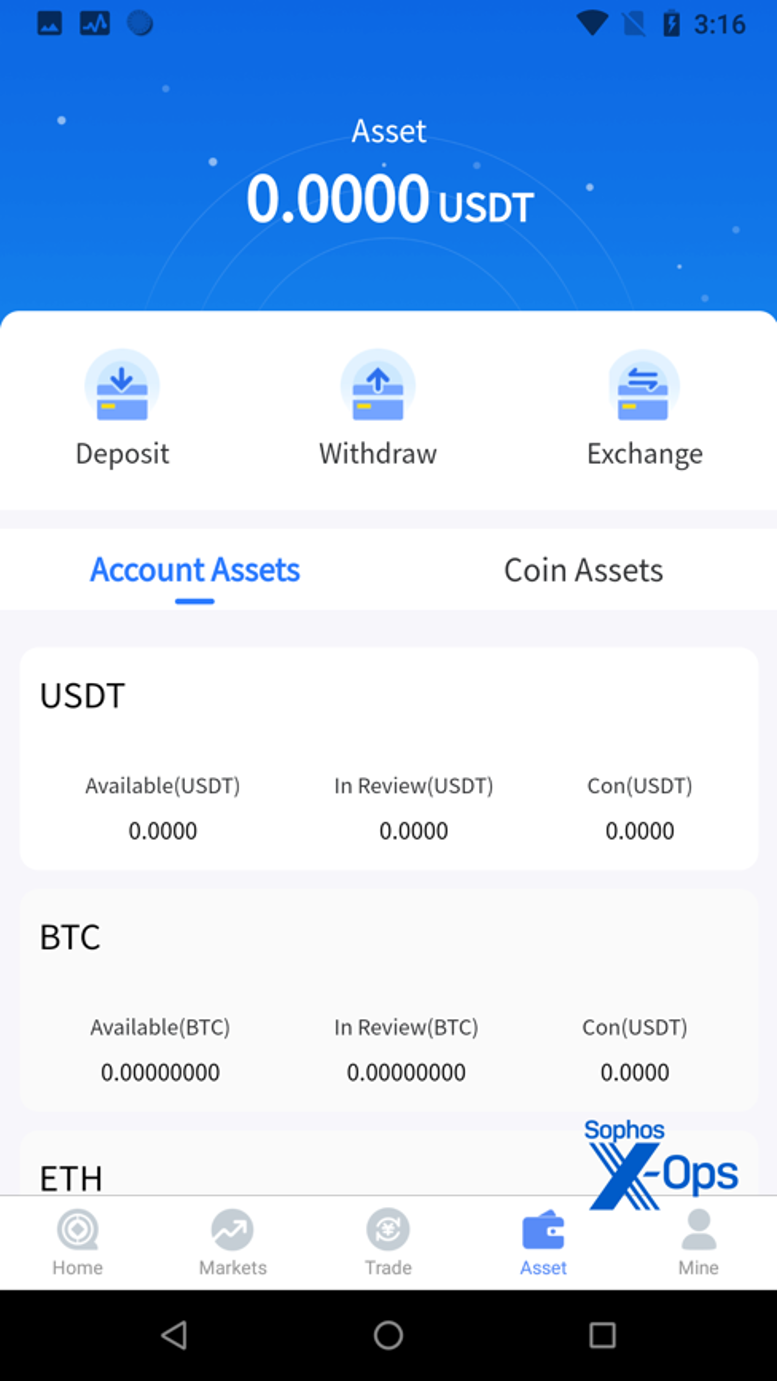Open the Deposit icon

click(x=122, y=386)
